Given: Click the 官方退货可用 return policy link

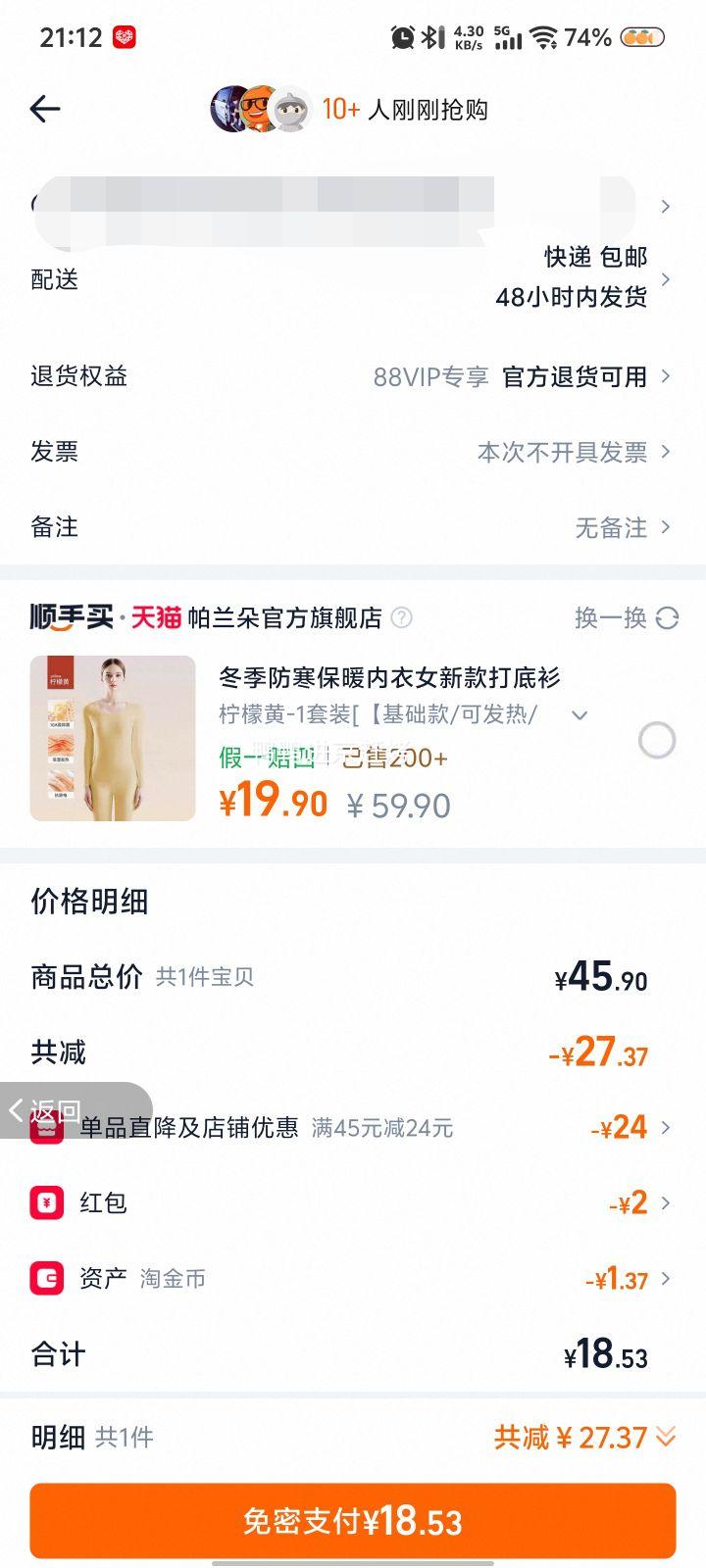Looking at the screenshot, I should (x=574, y=375).
